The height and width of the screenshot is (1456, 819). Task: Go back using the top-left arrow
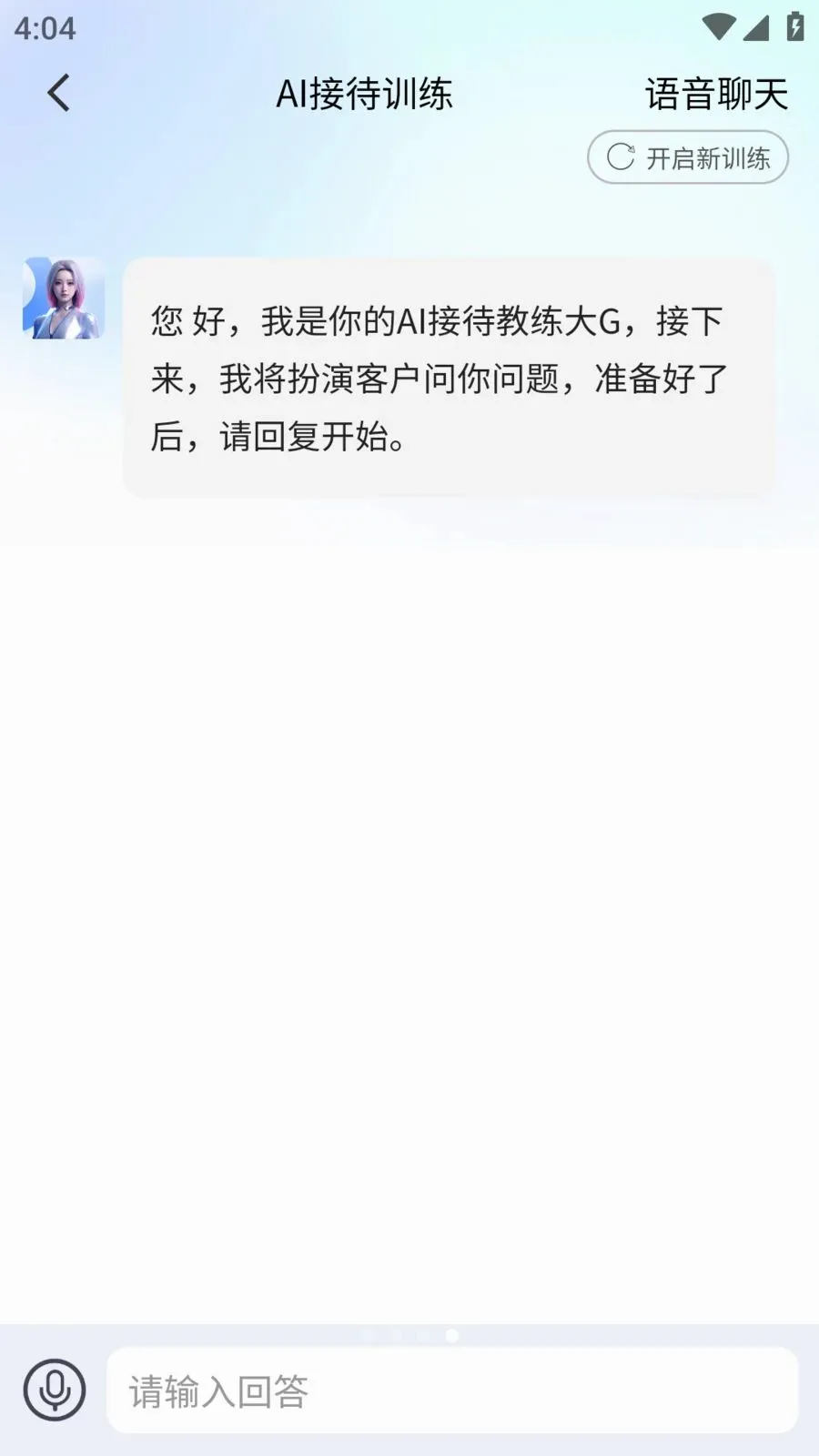[x=59, y=93]
